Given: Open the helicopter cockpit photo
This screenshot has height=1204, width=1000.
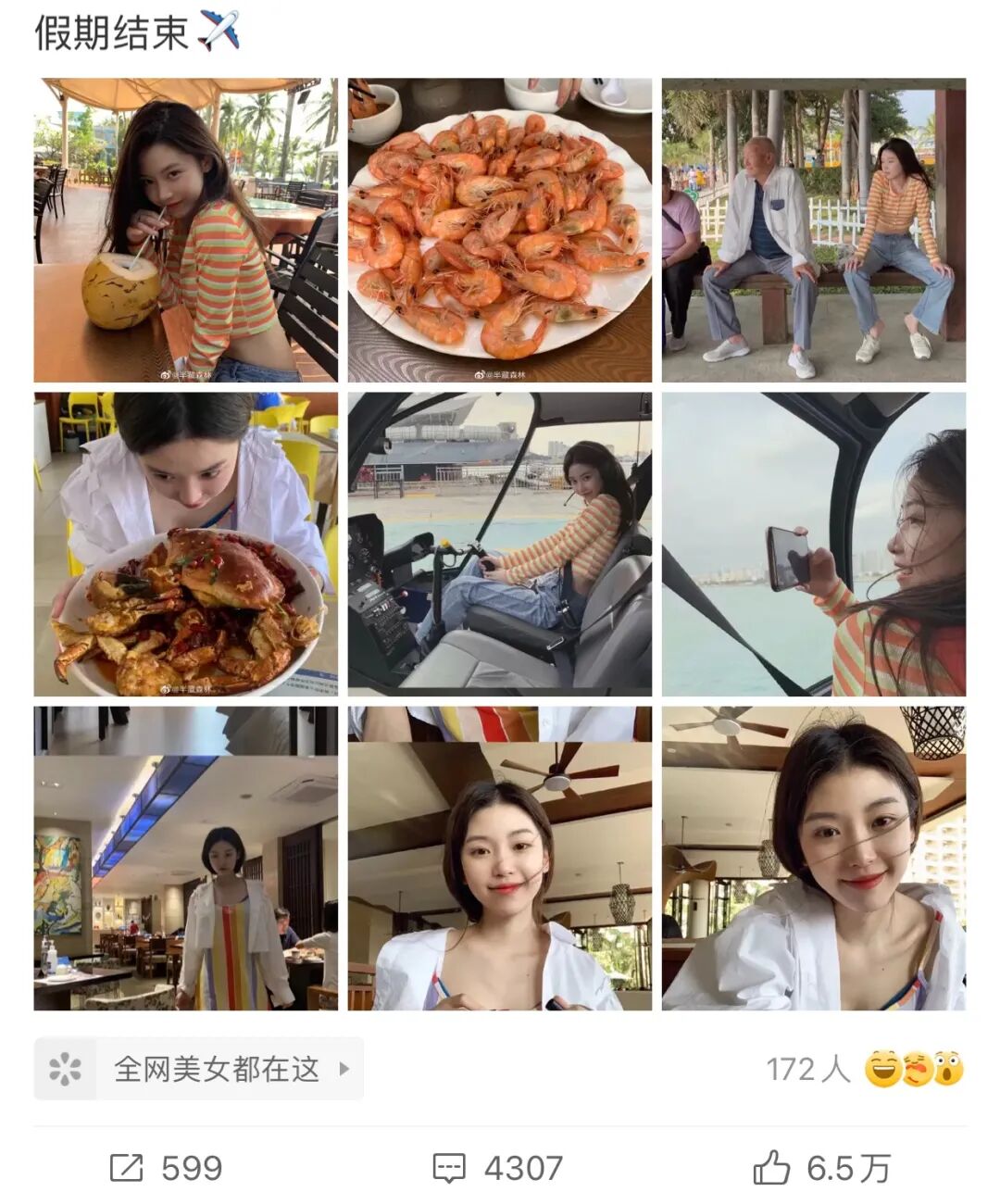Looking at the screenshot, I should pyautogui.click(x=500, y=544).
